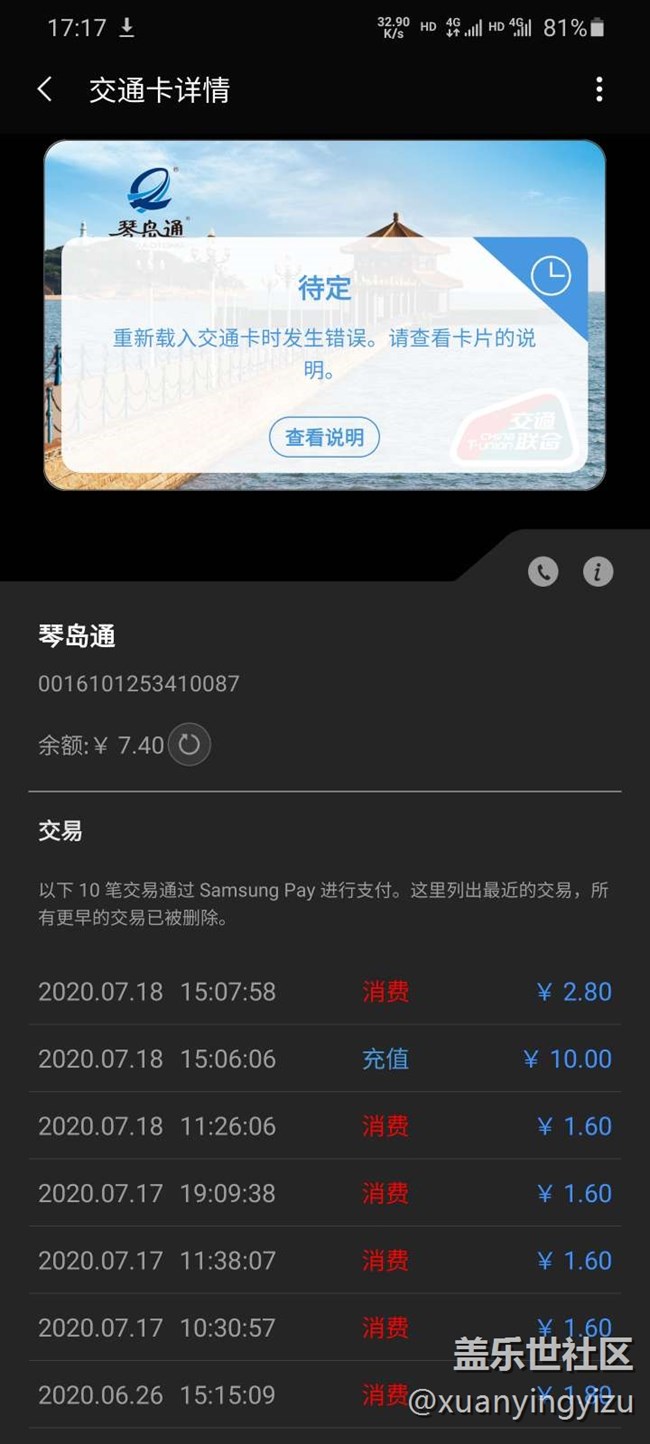Screen dimensions: 650x1444
Task: Tap the 查看说明 button
Action: (x=324, y=437)
